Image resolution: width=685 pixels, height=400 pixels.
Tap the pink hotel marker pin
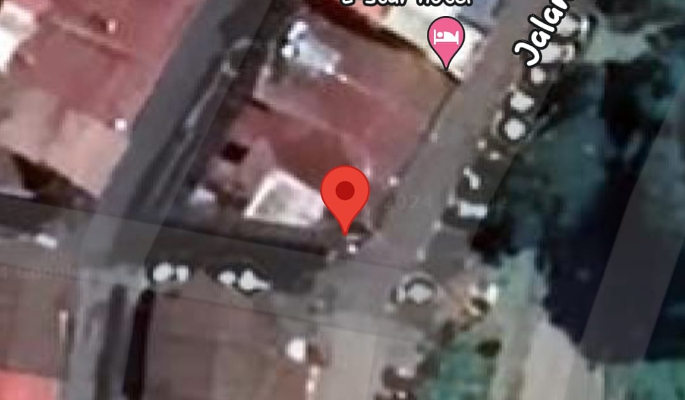click(446, 40)
